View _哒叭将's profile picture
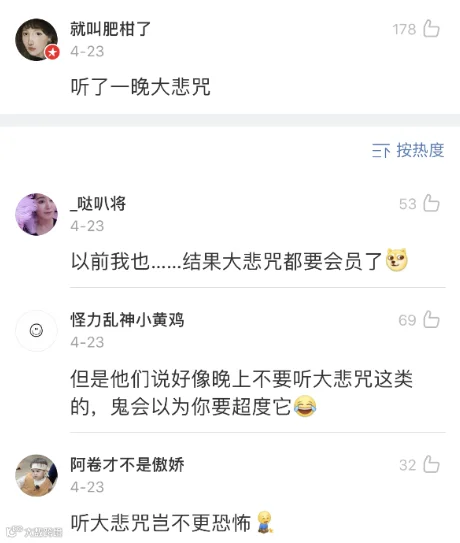 [37, 214]
